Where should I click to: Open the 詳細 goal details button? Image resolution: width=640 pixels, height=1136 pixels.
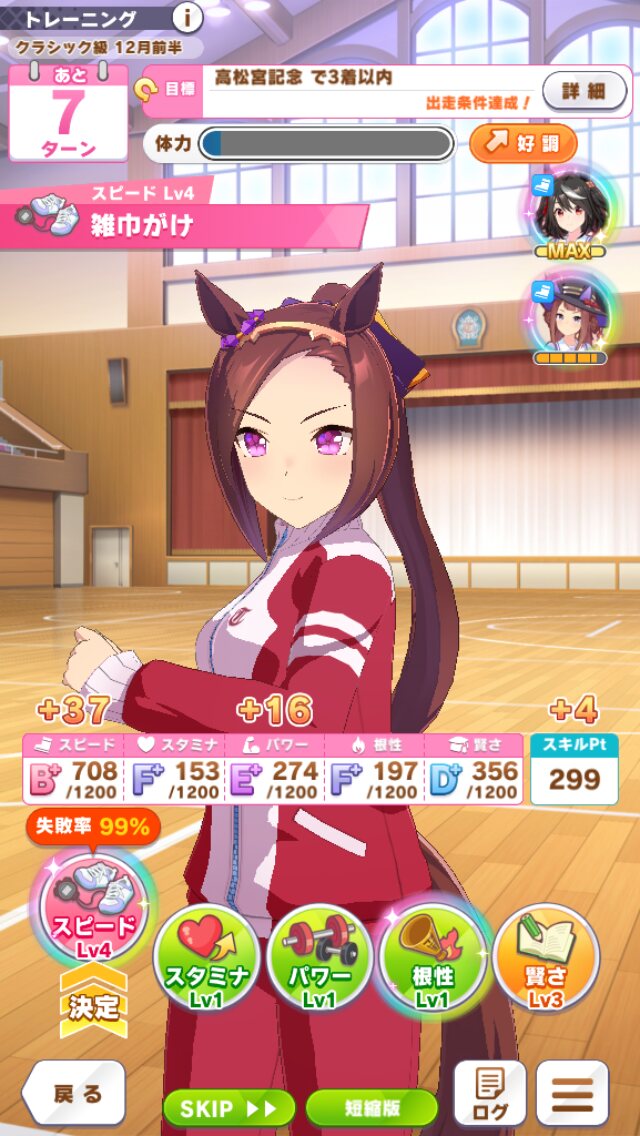click(x=584, y=91)
